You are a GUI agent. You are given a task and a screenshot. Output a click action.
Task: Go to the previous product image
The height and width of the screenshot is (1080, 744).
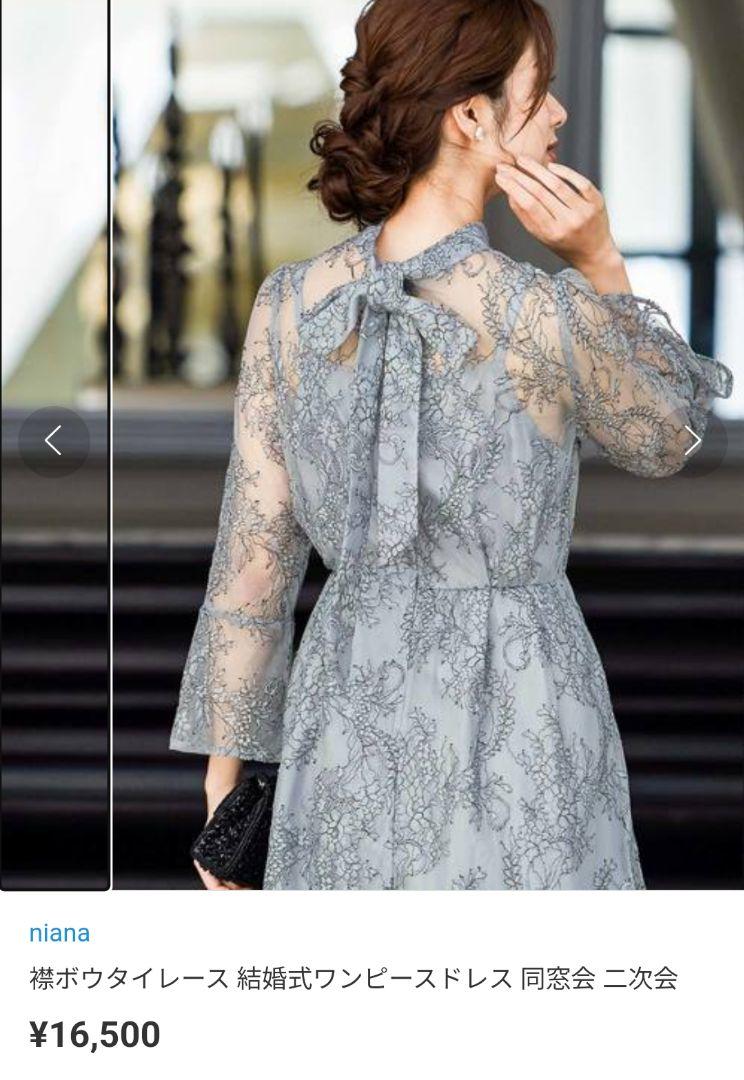click(54, 440)
